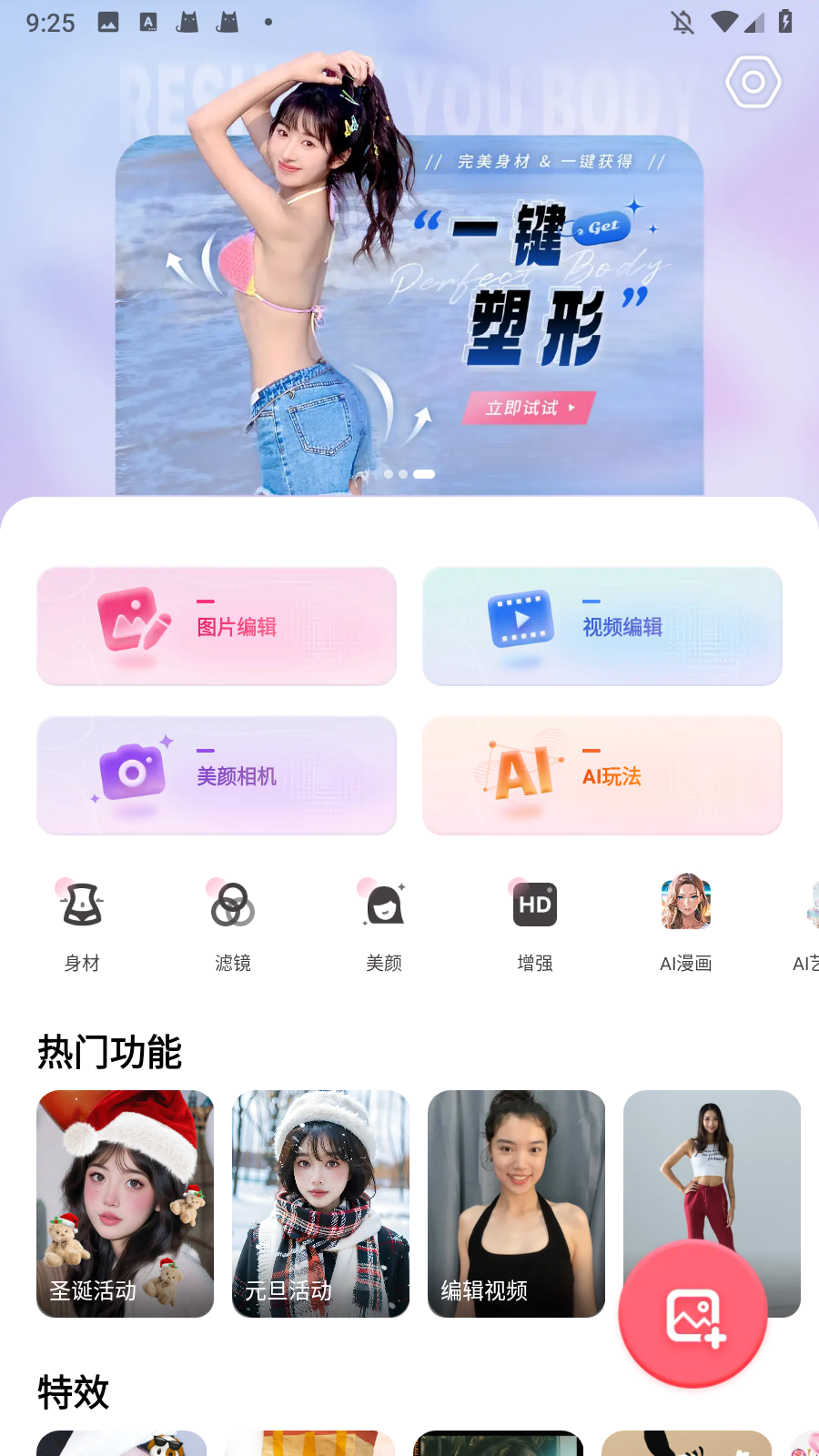
Task: Open the AI漫画 tool
Action: click(686, 923)
